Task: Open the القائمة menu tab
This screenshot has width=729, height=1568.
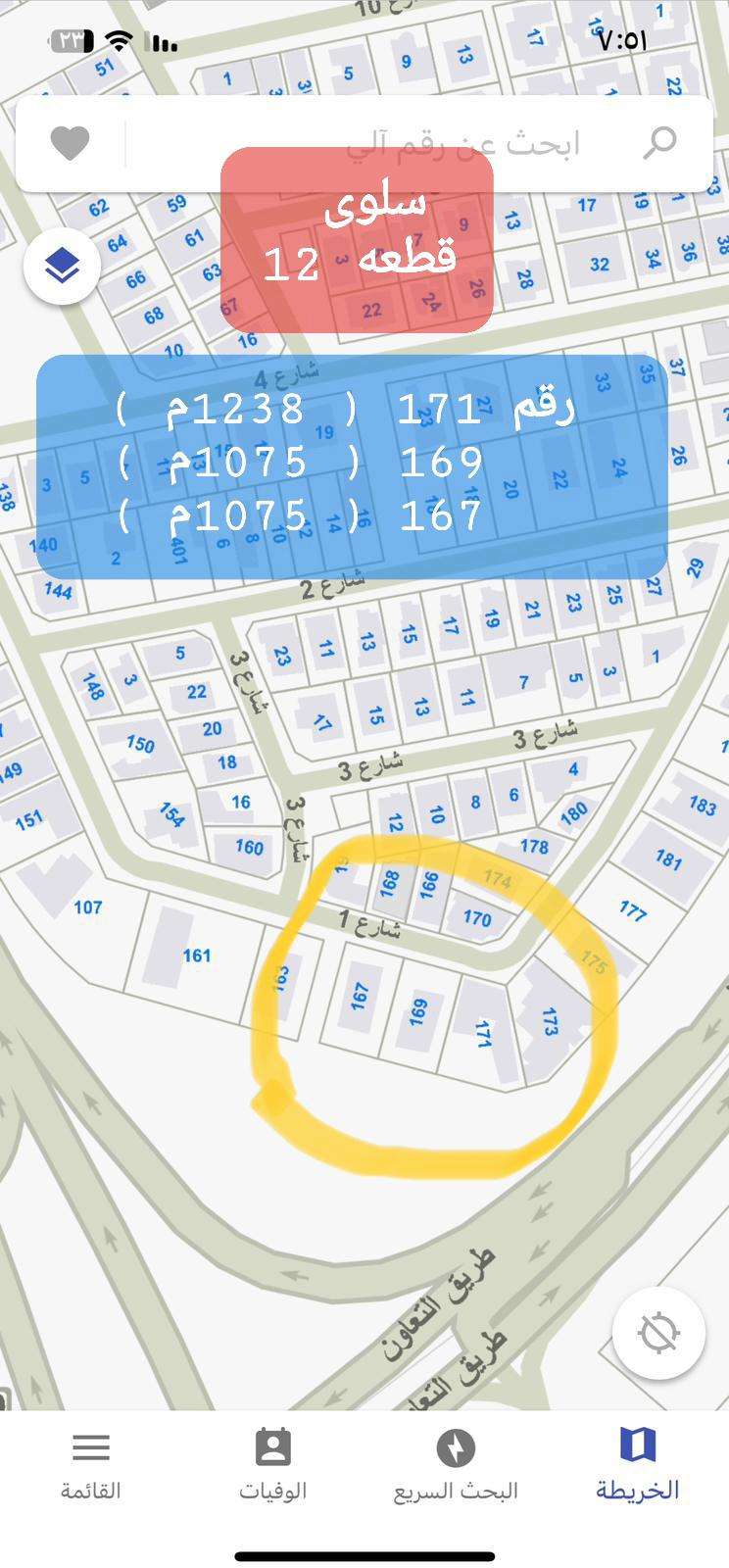Action: coord(91,1465)
